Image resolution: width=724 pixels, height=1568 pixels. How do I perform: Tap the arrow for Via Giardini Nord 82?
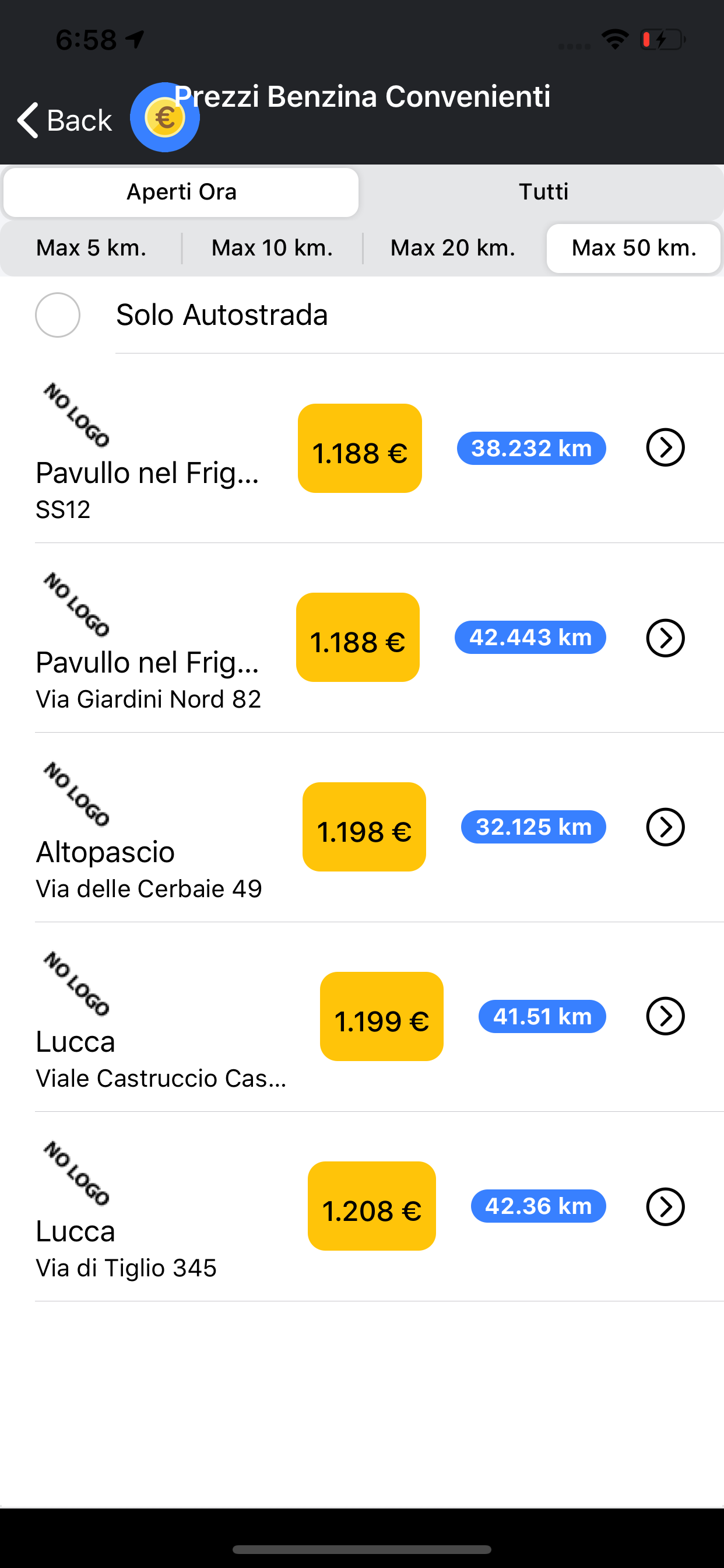(665, 638)
